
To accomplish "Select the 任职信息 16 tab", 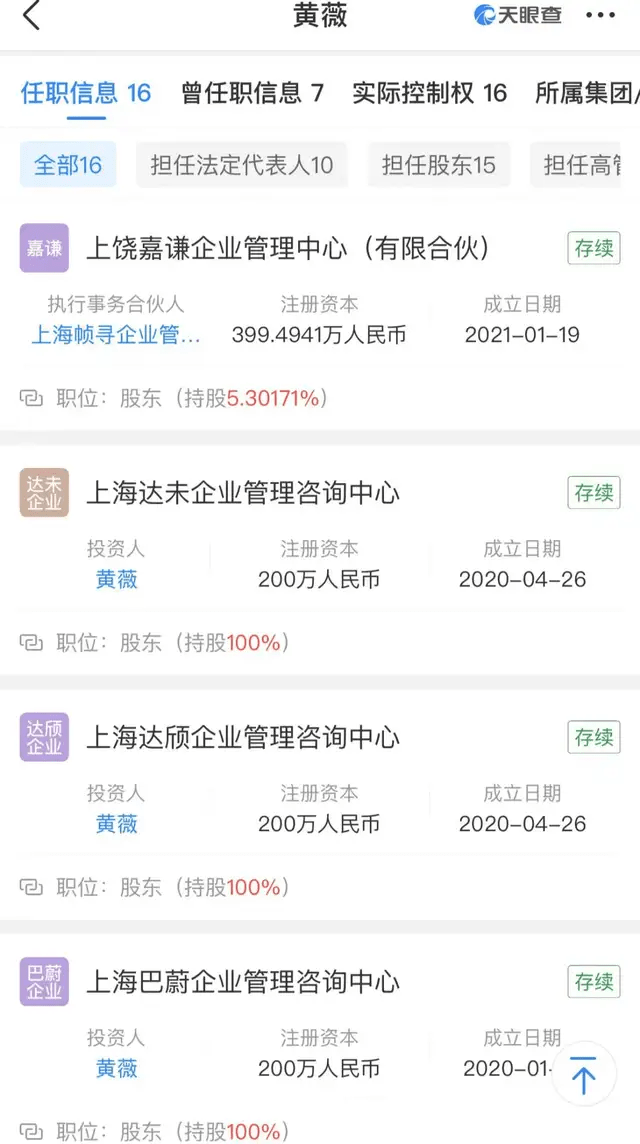I will coord(86,93).
